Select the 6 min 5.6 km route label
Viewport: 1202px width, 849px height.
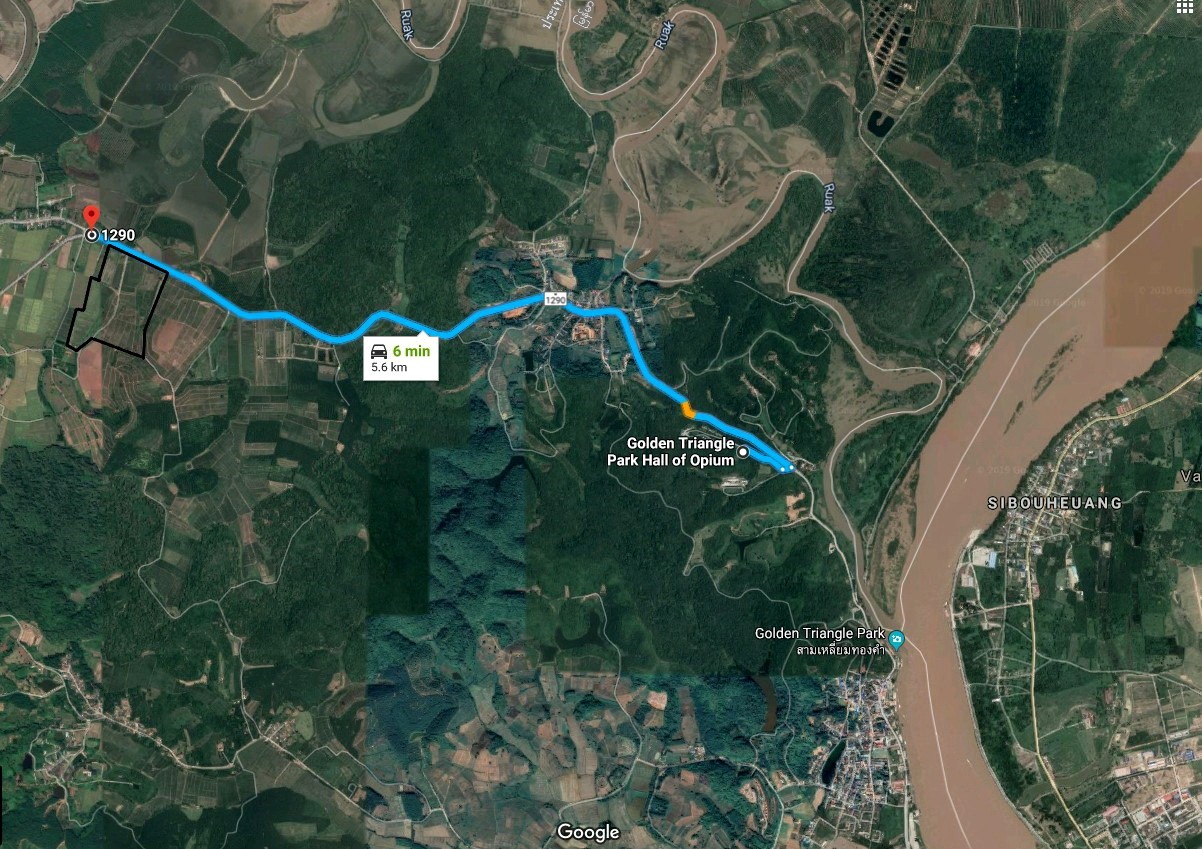point(400,358)
